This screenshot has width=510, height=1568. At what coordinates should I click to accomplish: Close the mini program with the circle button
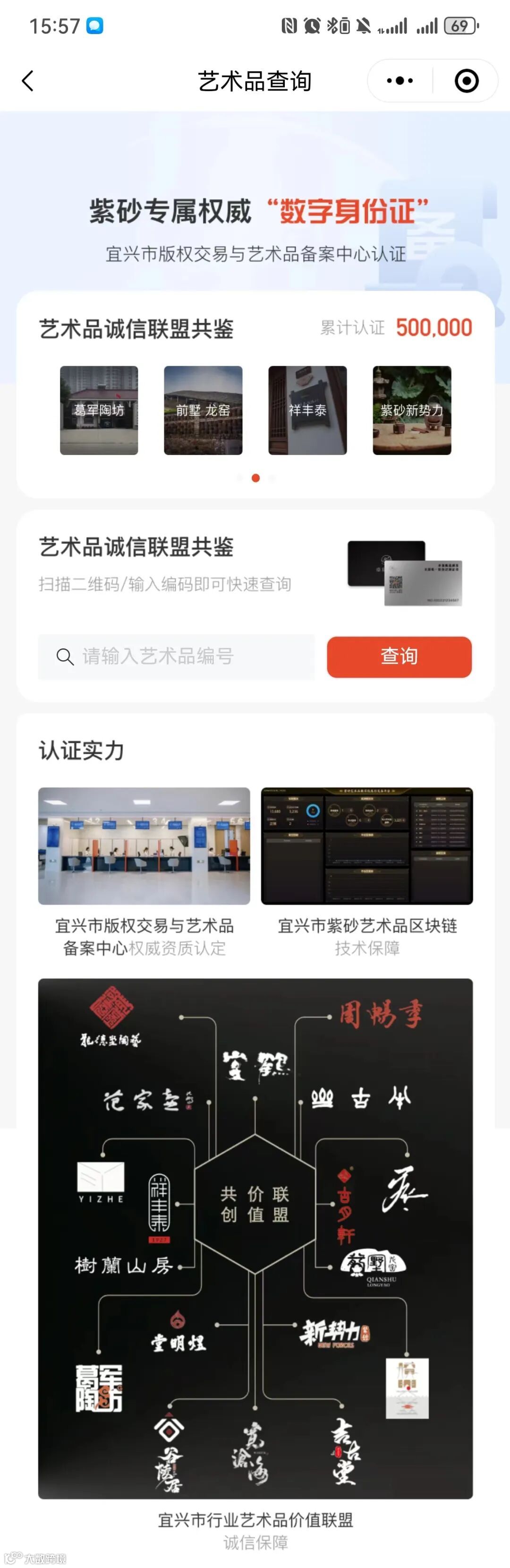point(466,81)
